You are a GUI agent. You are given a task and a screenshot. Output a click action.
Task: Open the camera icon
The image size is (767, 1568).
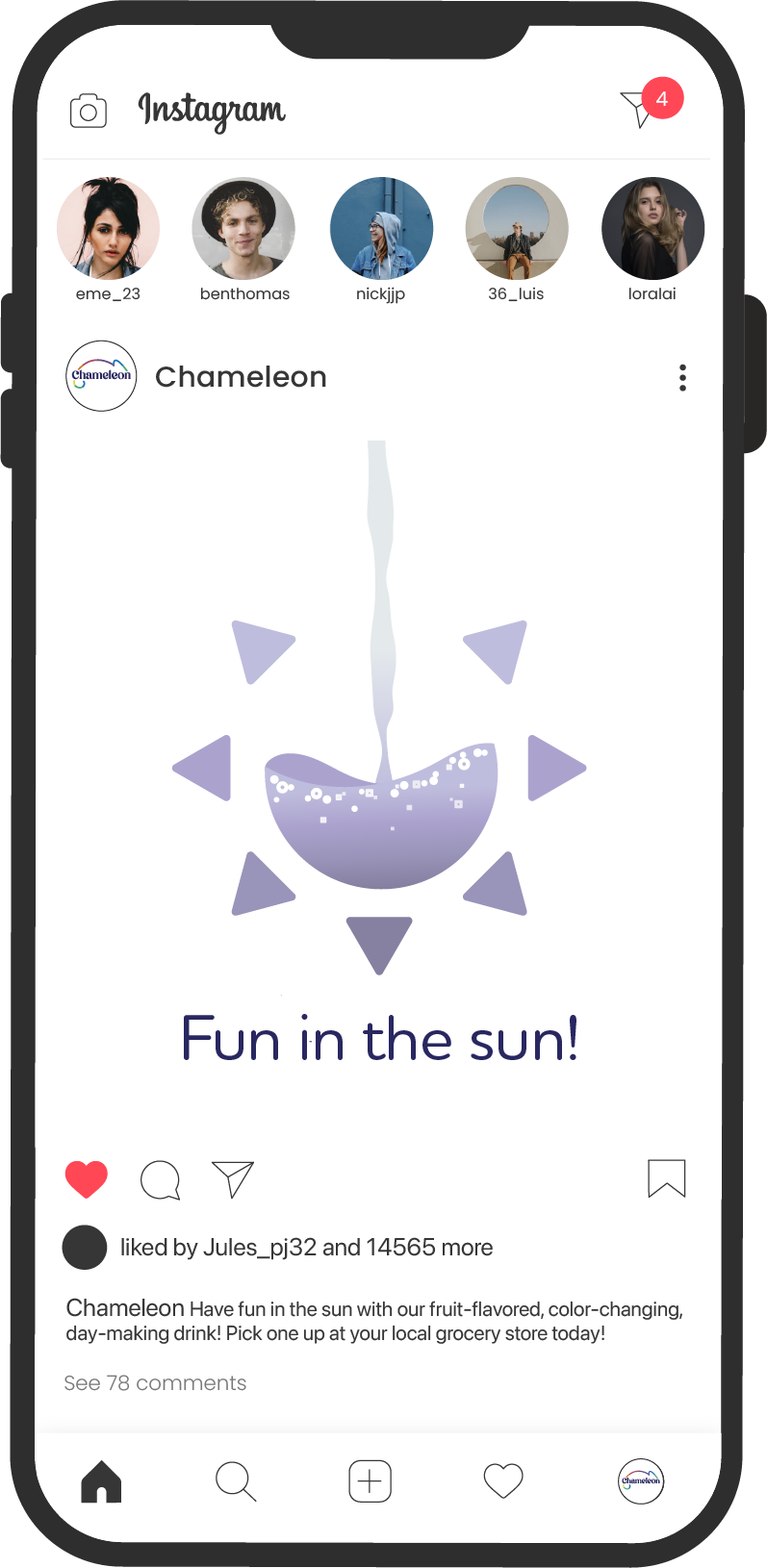[x=88, y=112]
